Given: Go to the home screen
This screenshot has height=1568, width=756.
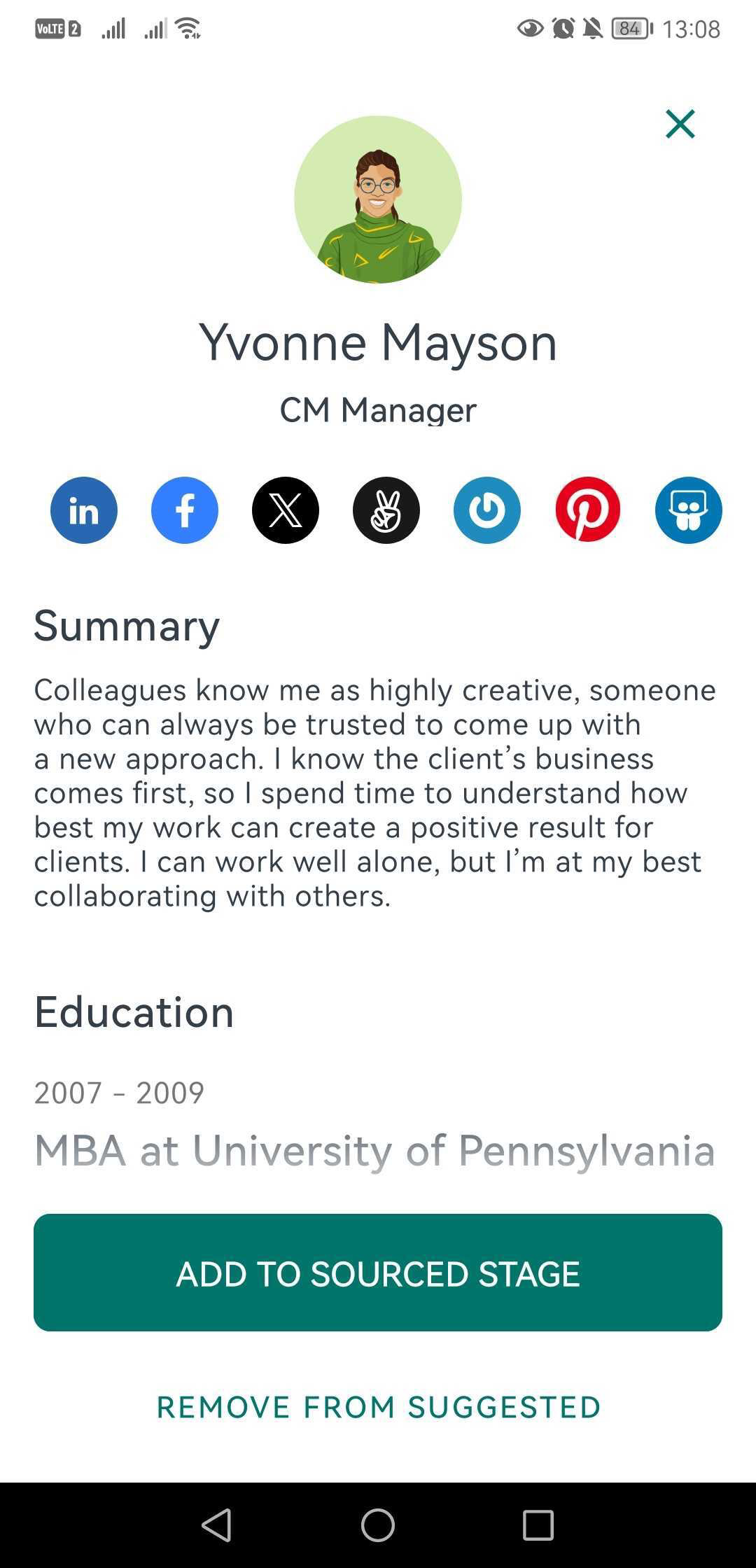Looking at the screenshot, I should point(378,1525).
